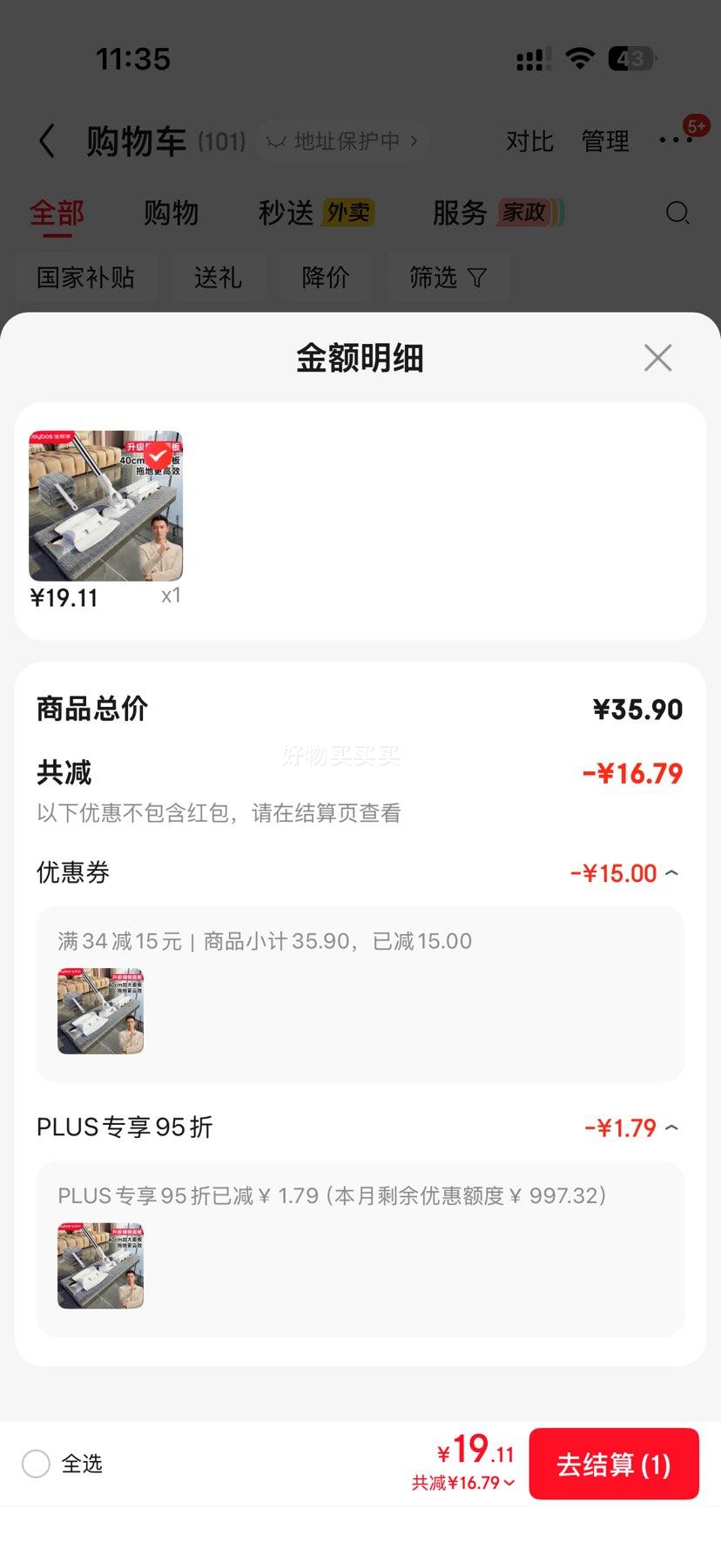Open the 管理 cart management mode
Image resolution: width=721 pixels, height=1568 pixels.
(605, 140)
